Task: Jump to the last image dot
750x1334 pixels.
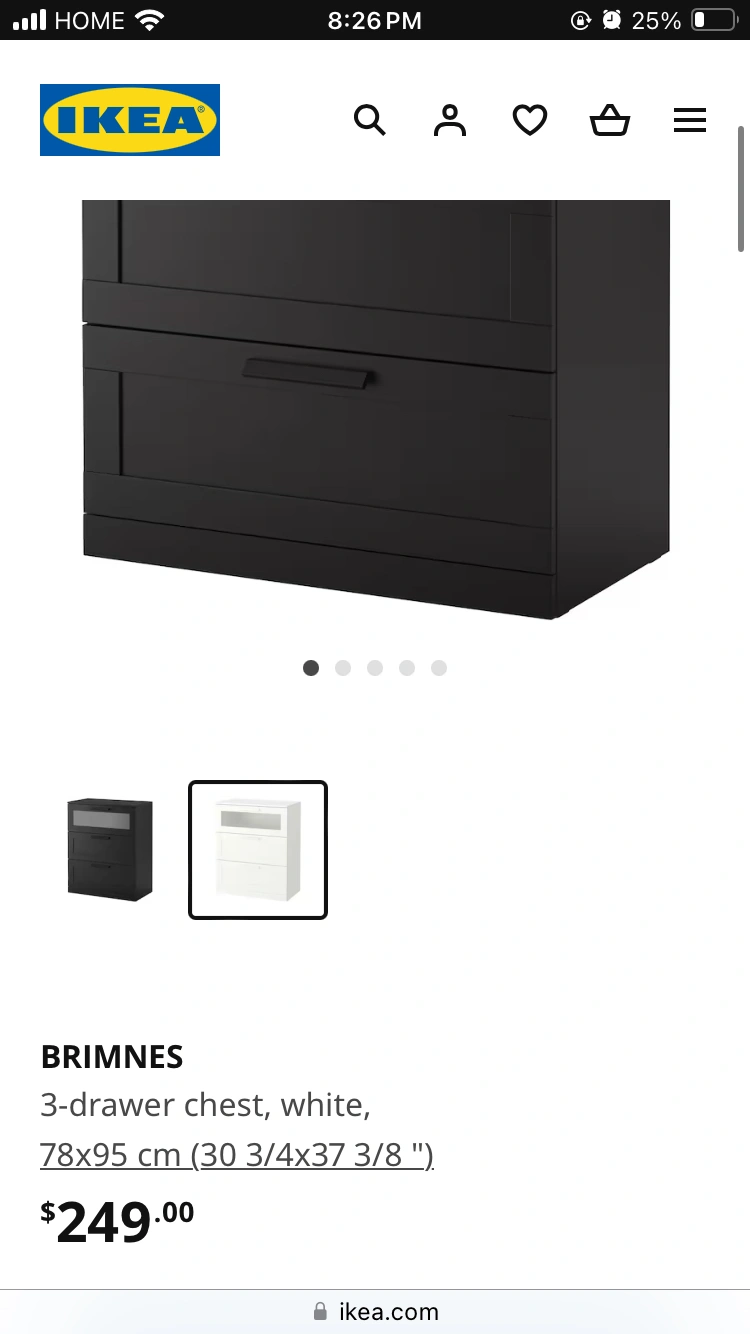Action: pyautogui.click(x=439, y=668)
